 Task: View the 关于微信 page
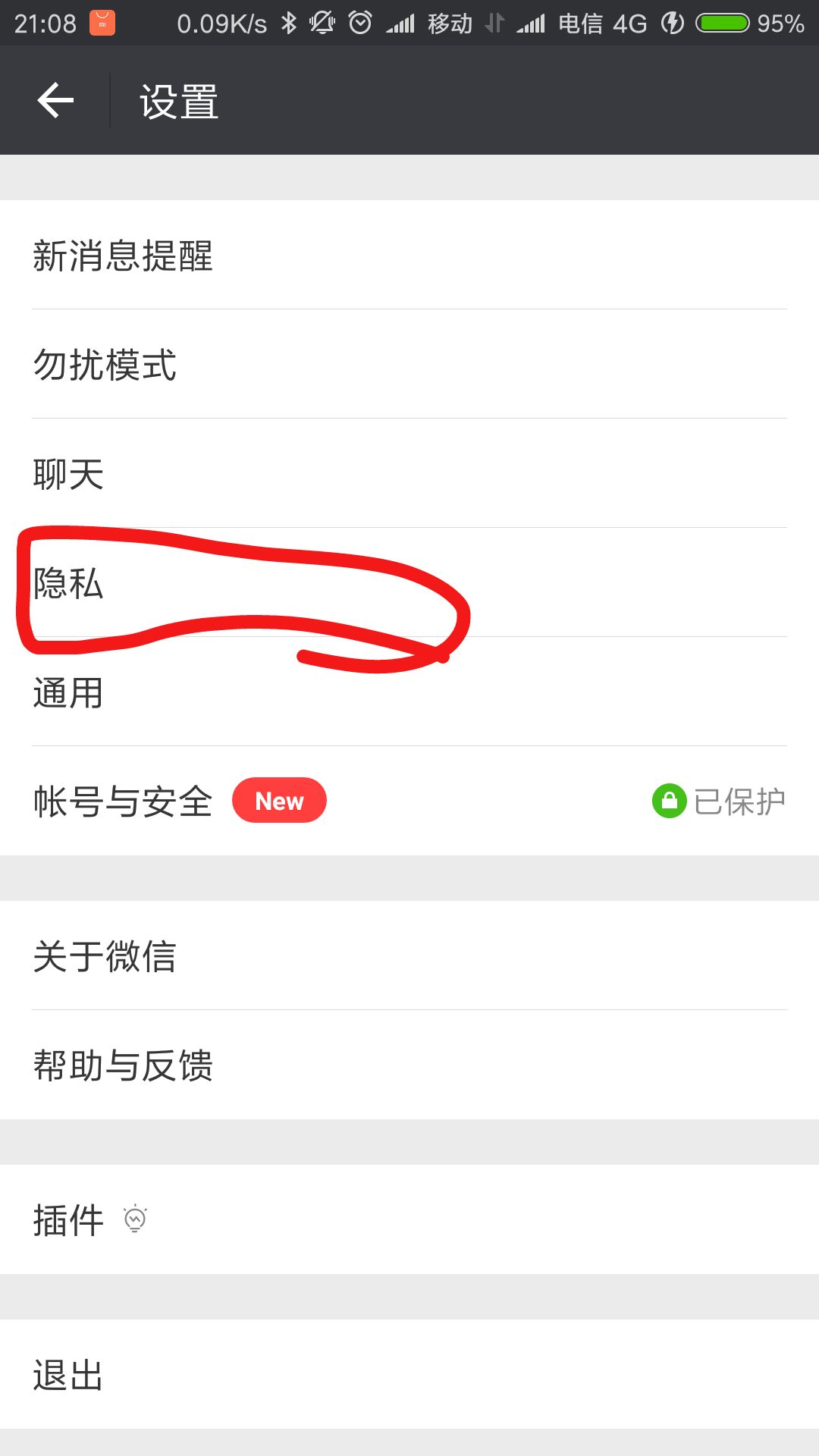409,956
